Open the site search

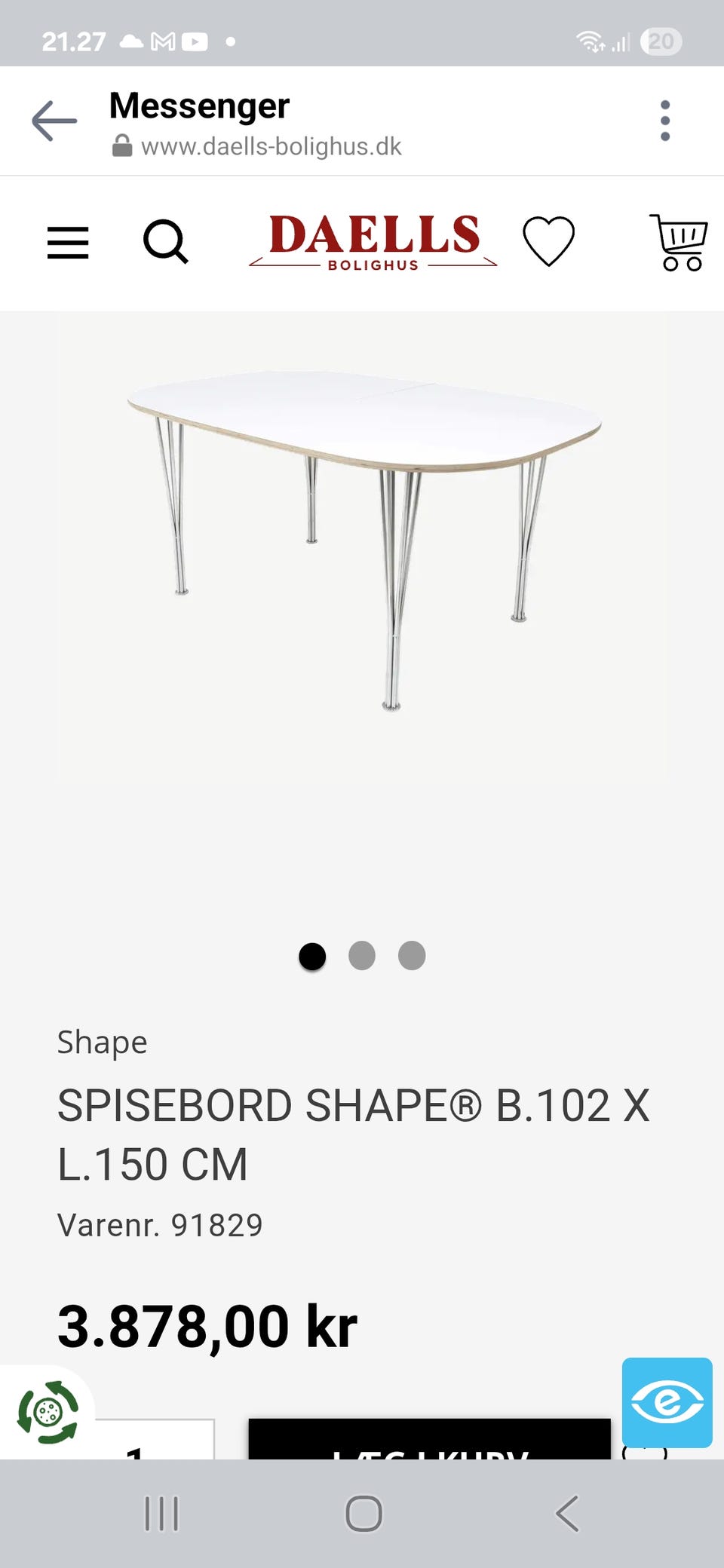pyautogui.click(x=165, y=242)
